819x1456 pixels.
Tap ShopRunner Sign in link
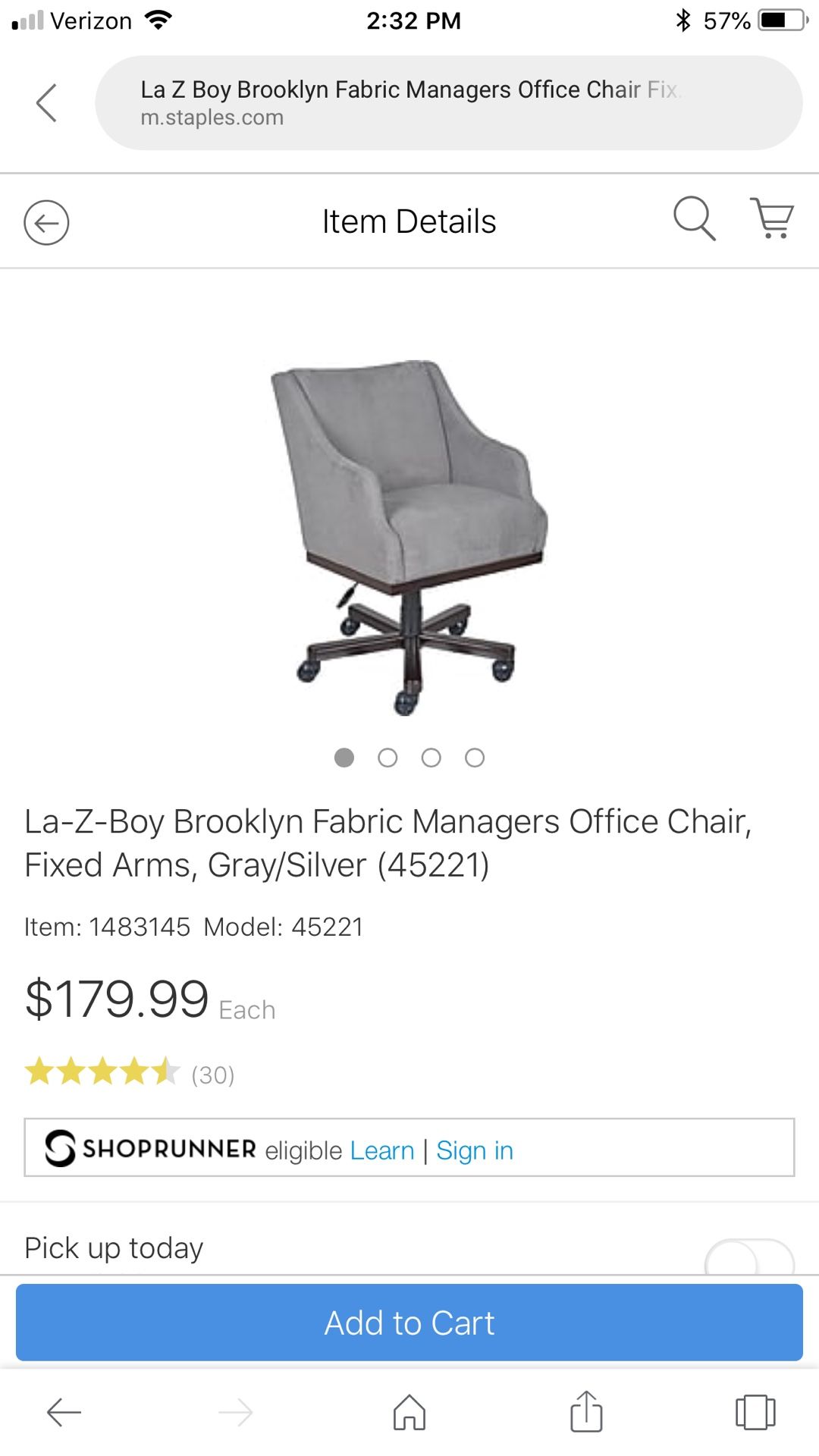(x=475, y=1150)
